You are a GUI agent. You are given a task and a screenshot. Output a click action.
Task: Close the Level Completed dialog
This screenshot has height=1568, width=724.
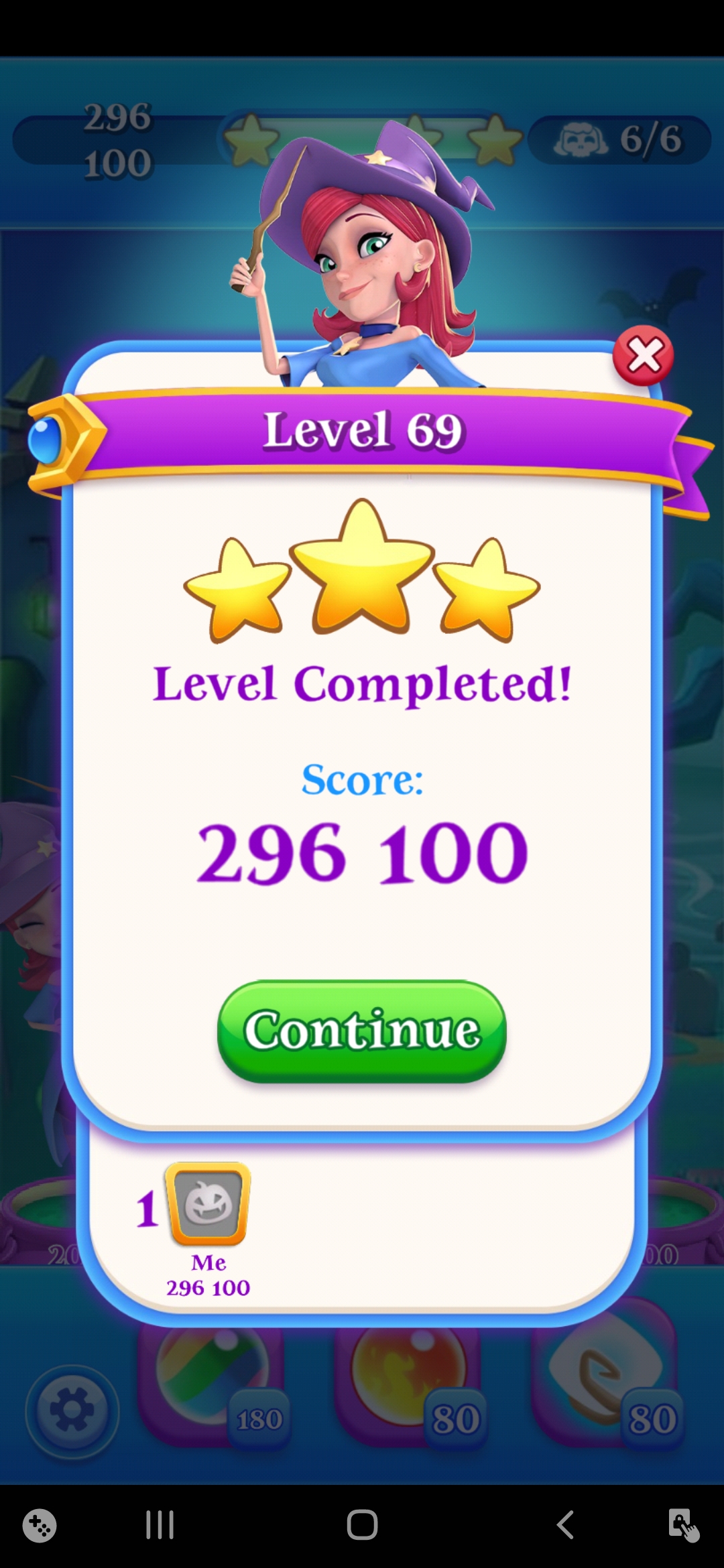pyautogui.click(x=643, y=356)
